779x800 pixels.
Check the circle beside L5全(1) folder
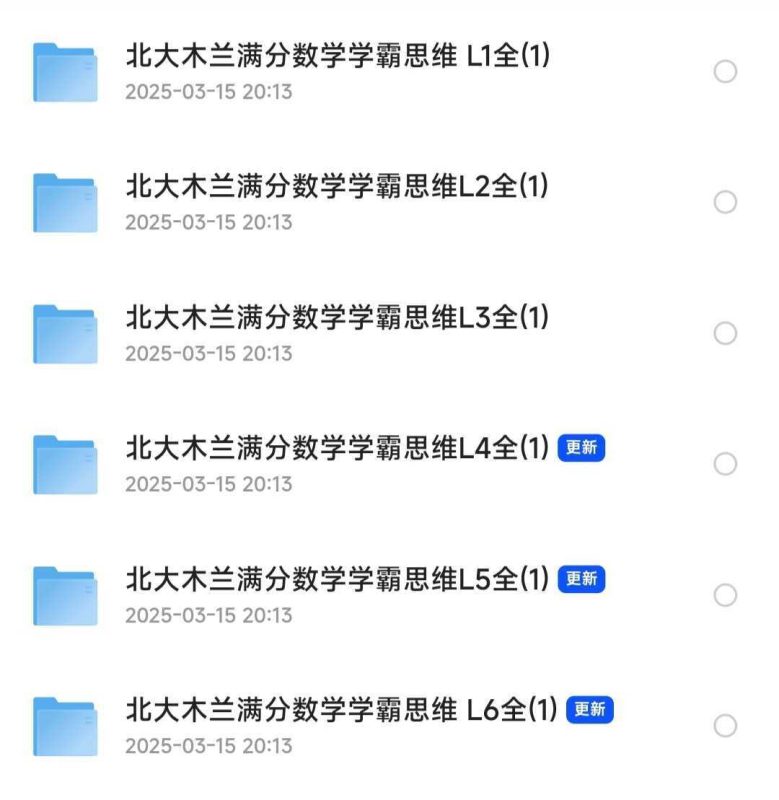pyautogui.click(x=725, y=595)
